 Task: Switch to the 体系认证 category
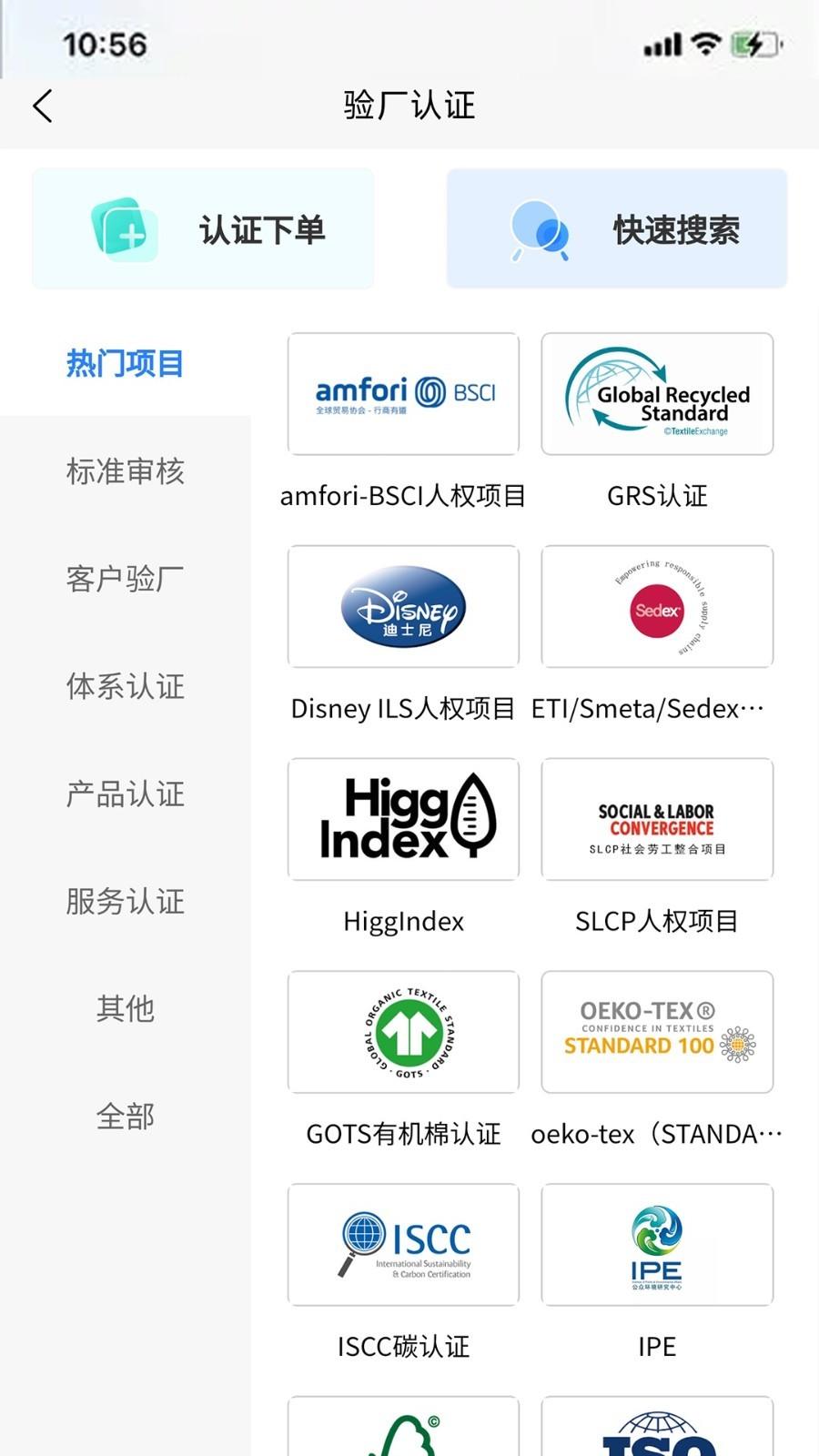coord(126,685)
